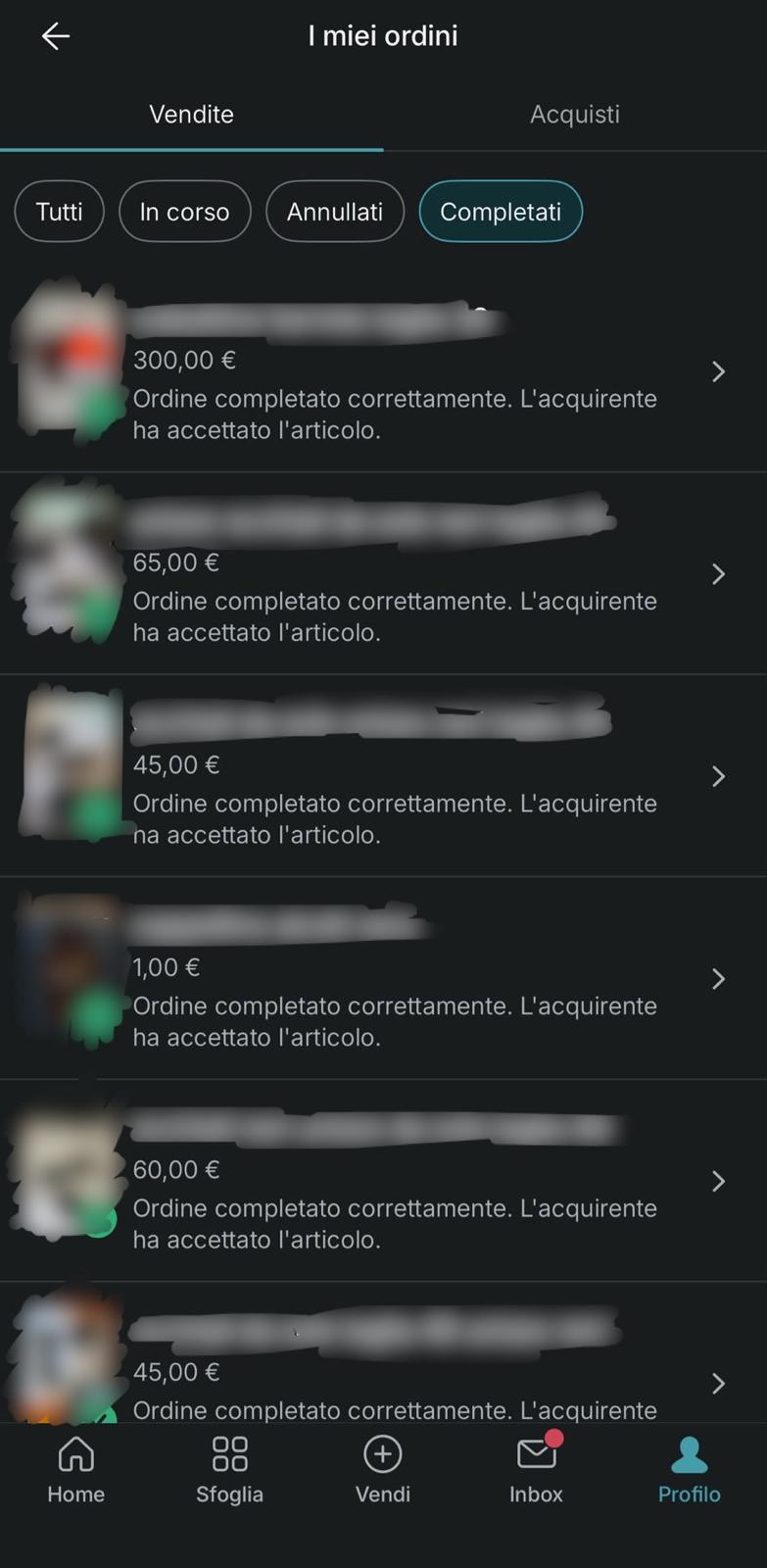The width and height of the screenshot is (767, 1568).
Task: Open the 65,00 € completed order
Action: tap(383, 574)
